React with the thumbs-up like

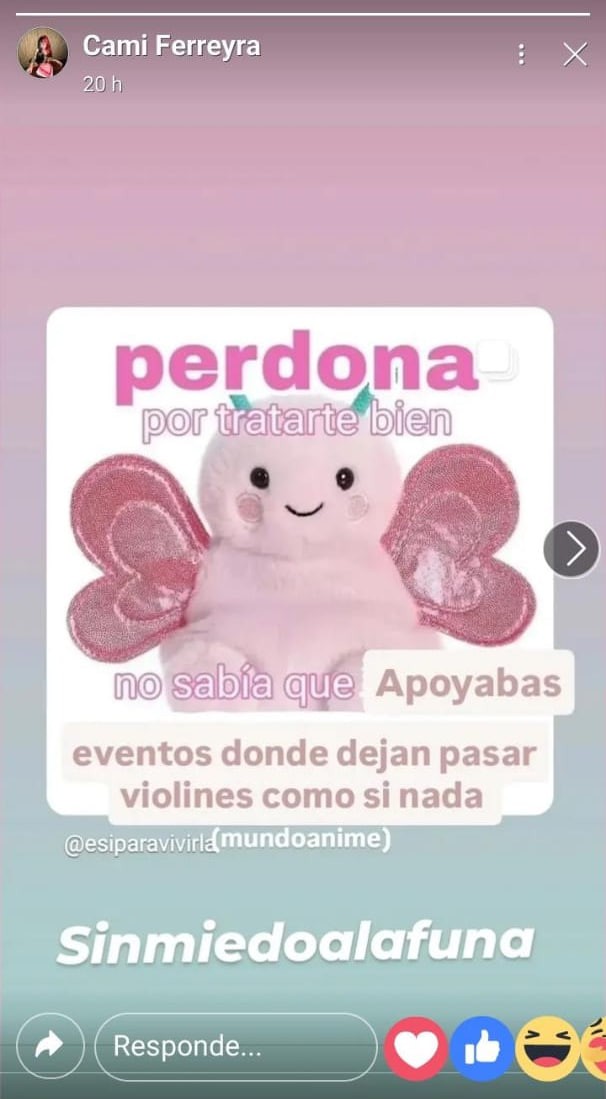(x=482, y=1049)
